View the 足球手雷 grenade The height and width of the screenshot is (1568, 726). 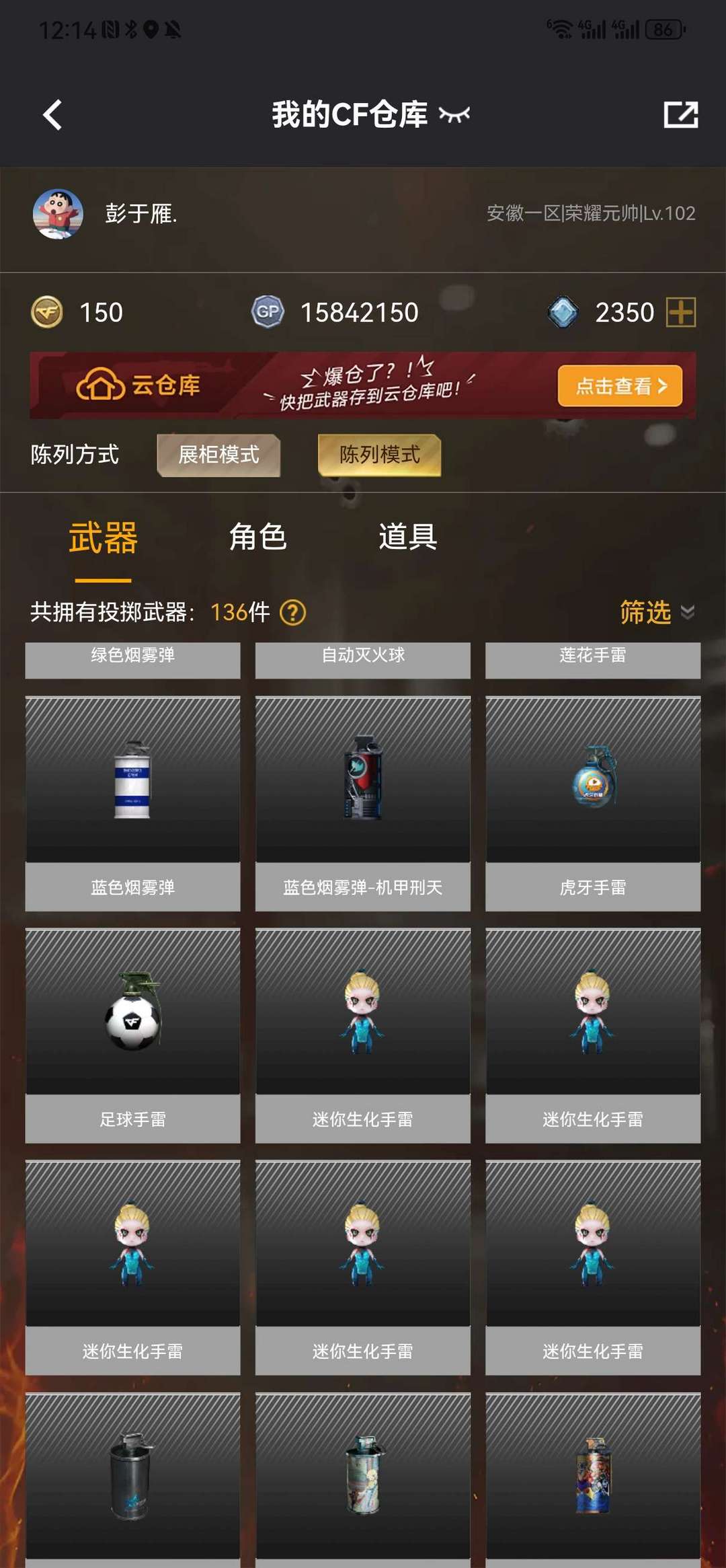(132, 1036)
